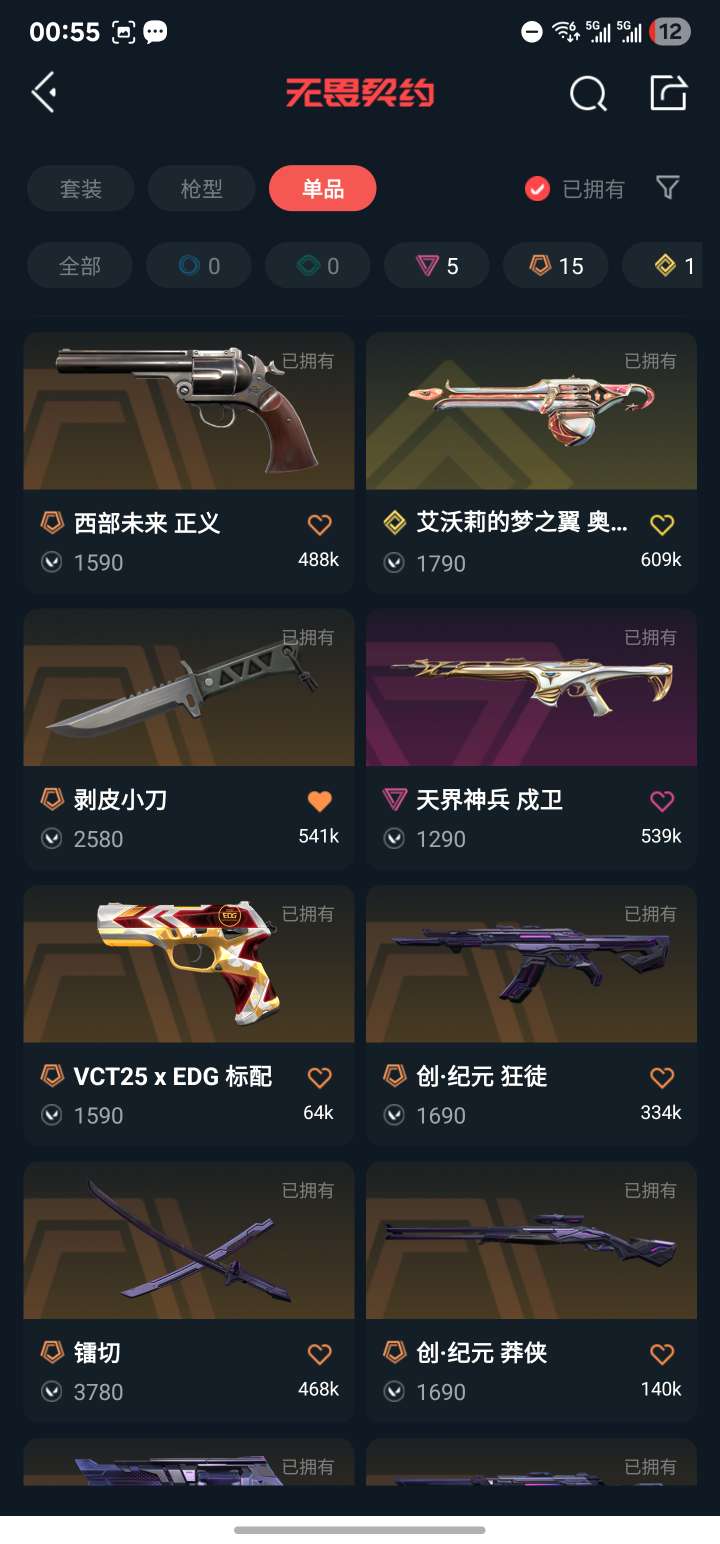The width and height of the screenshot is (720, 1544).
Task: Select the 全部 filter chip
Action: (80, 266)
